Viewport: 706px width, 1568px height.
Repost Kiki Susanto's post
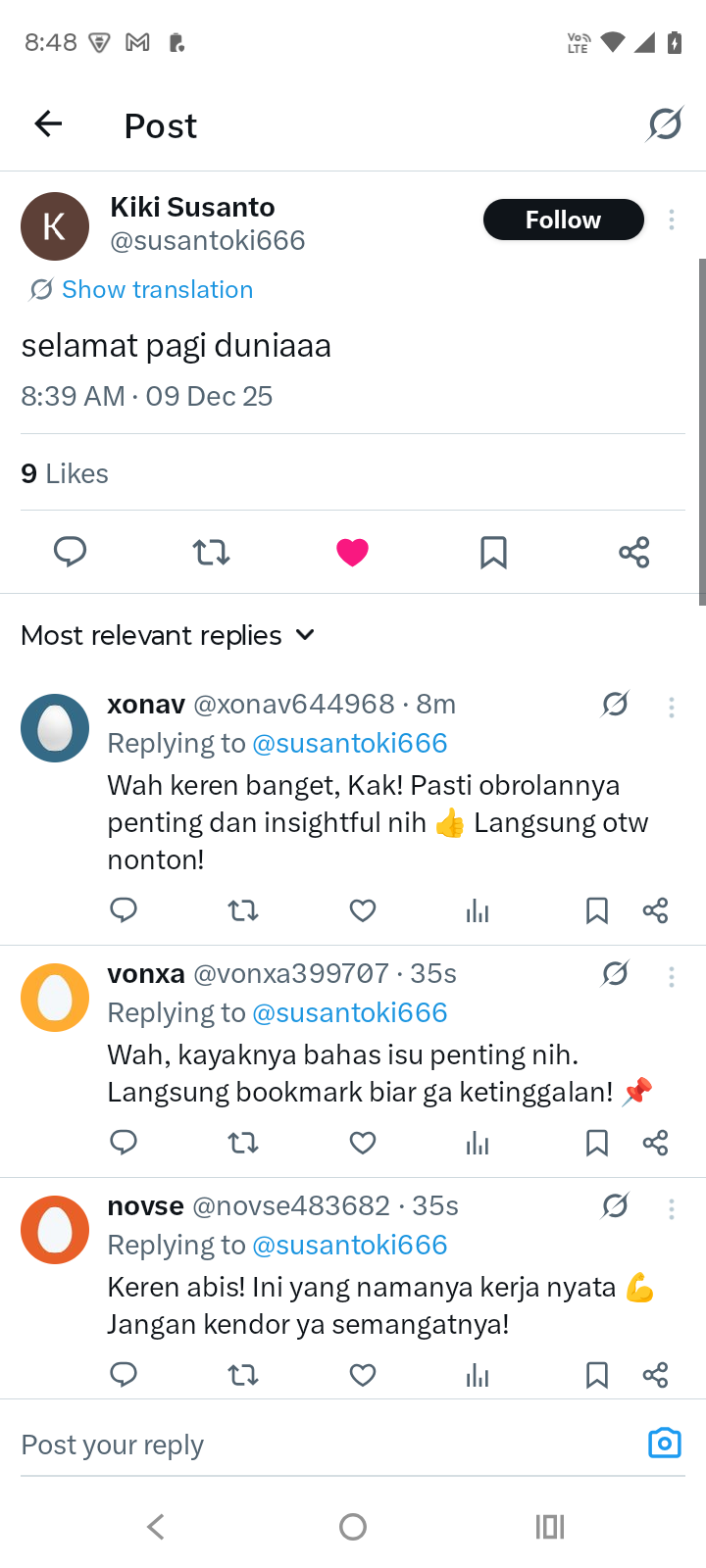pyautogui.click(x=211, y=553)
